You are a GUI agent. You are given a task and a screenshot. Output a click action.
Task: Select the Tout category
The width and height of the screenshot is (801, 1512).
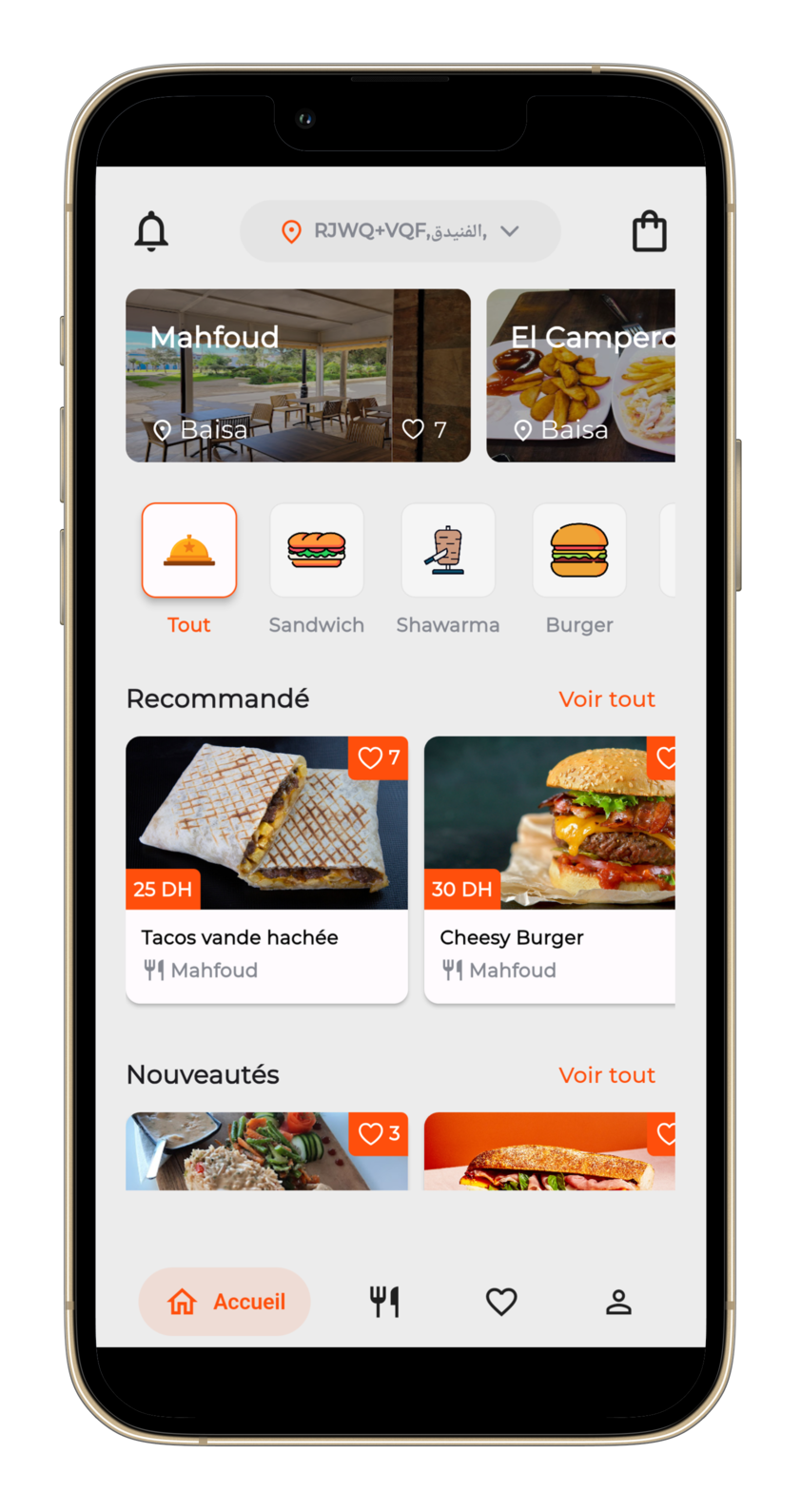pos(189,551)
